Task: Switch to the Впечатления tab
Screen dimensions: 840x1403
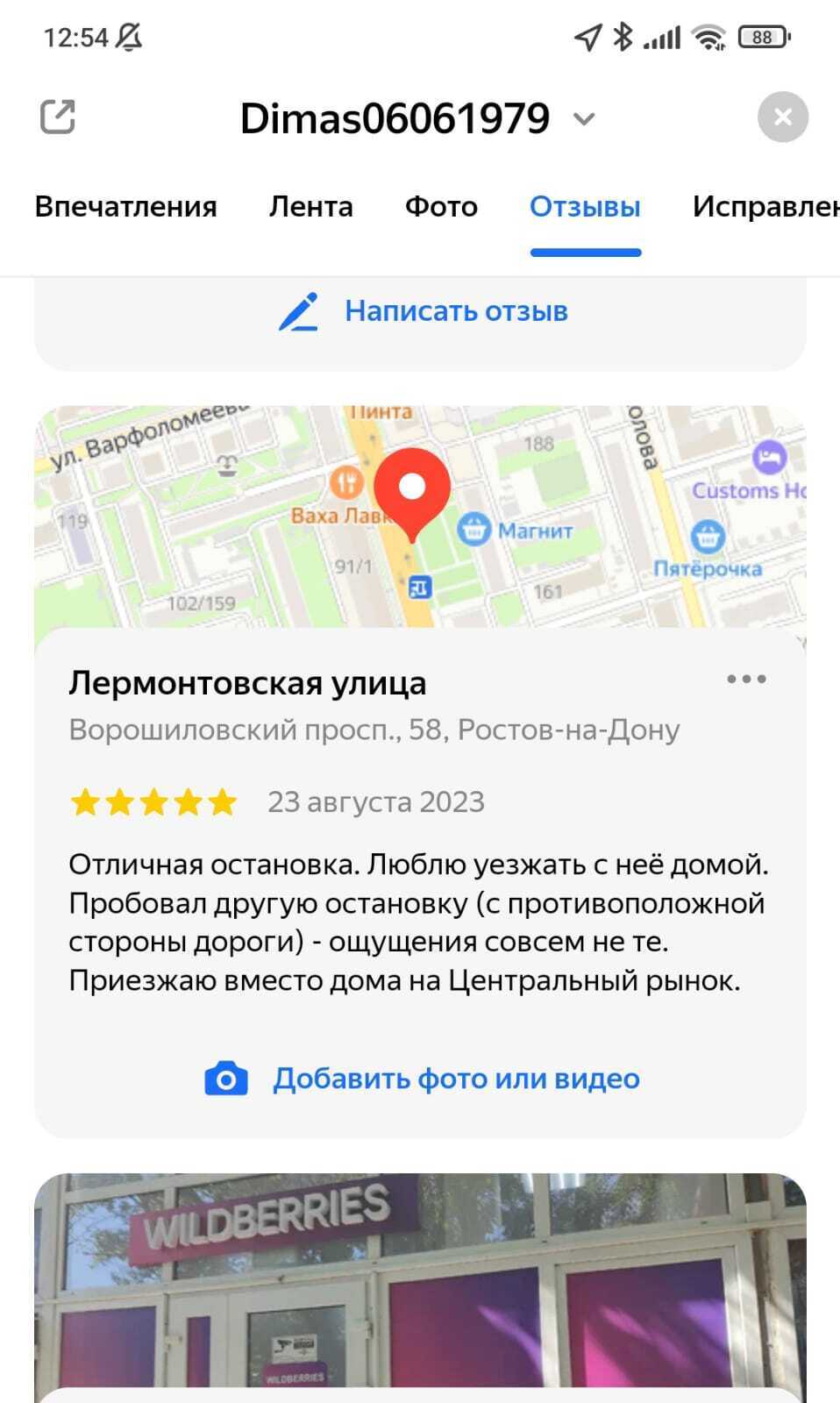Action: [125, 207]
